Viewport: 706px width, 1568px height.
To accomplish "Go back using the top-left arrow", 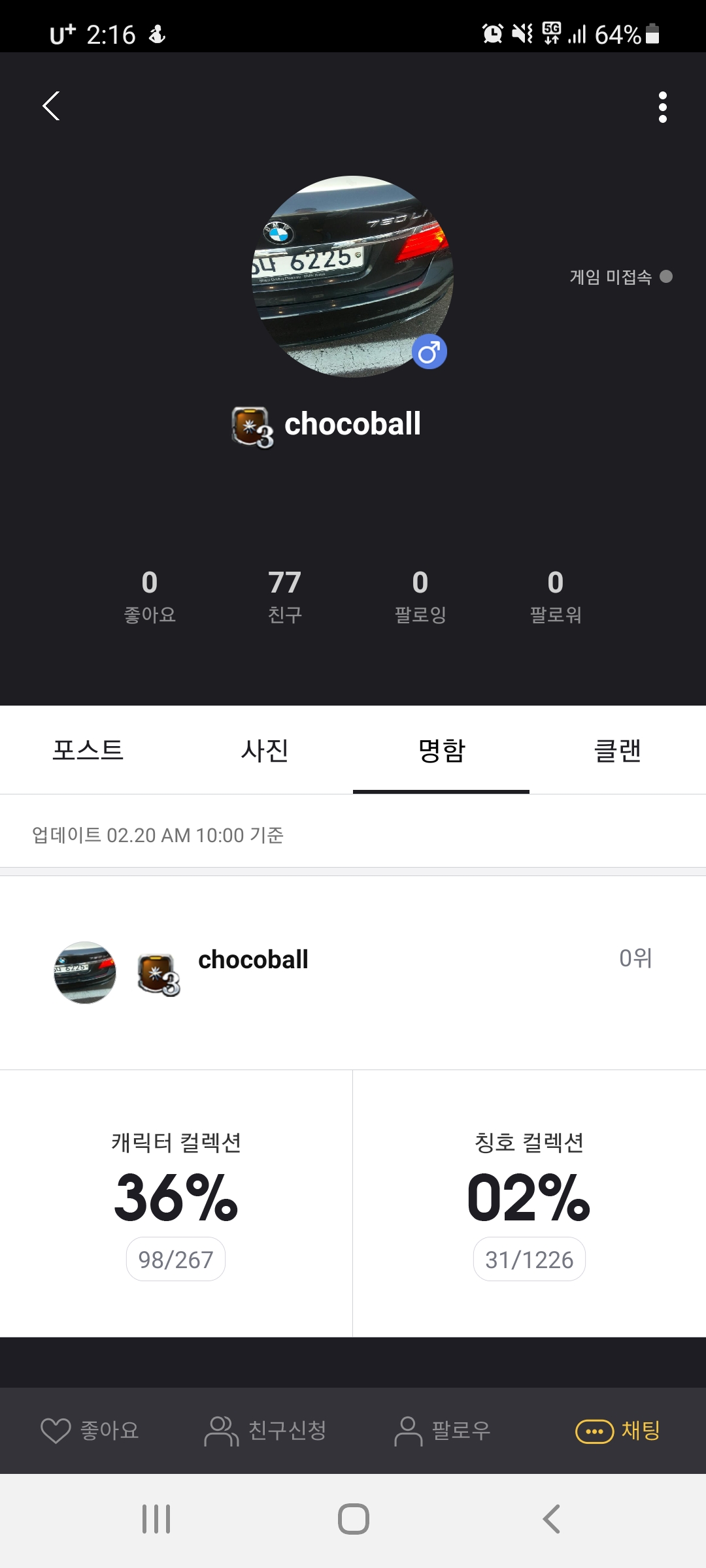I will (51, 106).
